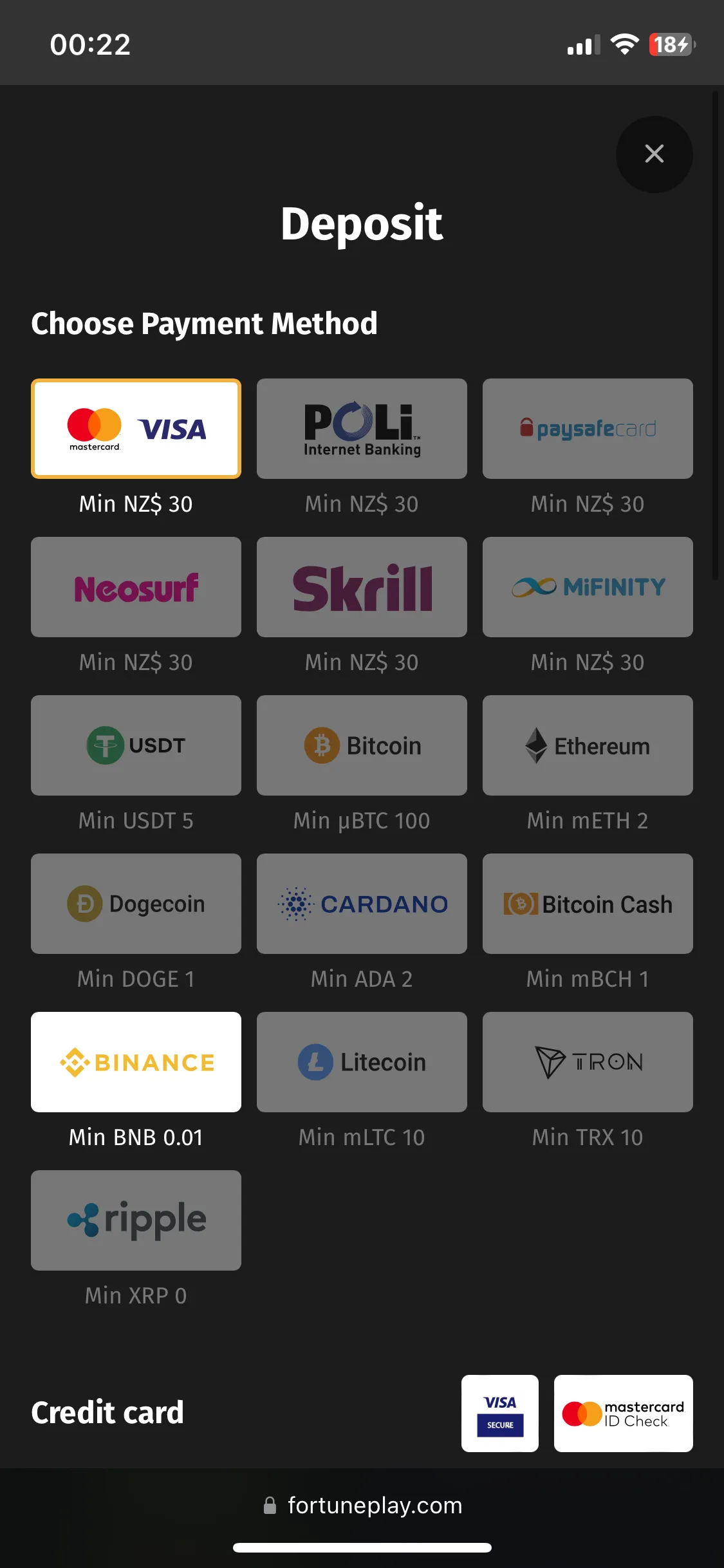Select Binance BNB payment method
Image resolution: width=724 pixels, height=1568 pixels.
pos(136,1062)
